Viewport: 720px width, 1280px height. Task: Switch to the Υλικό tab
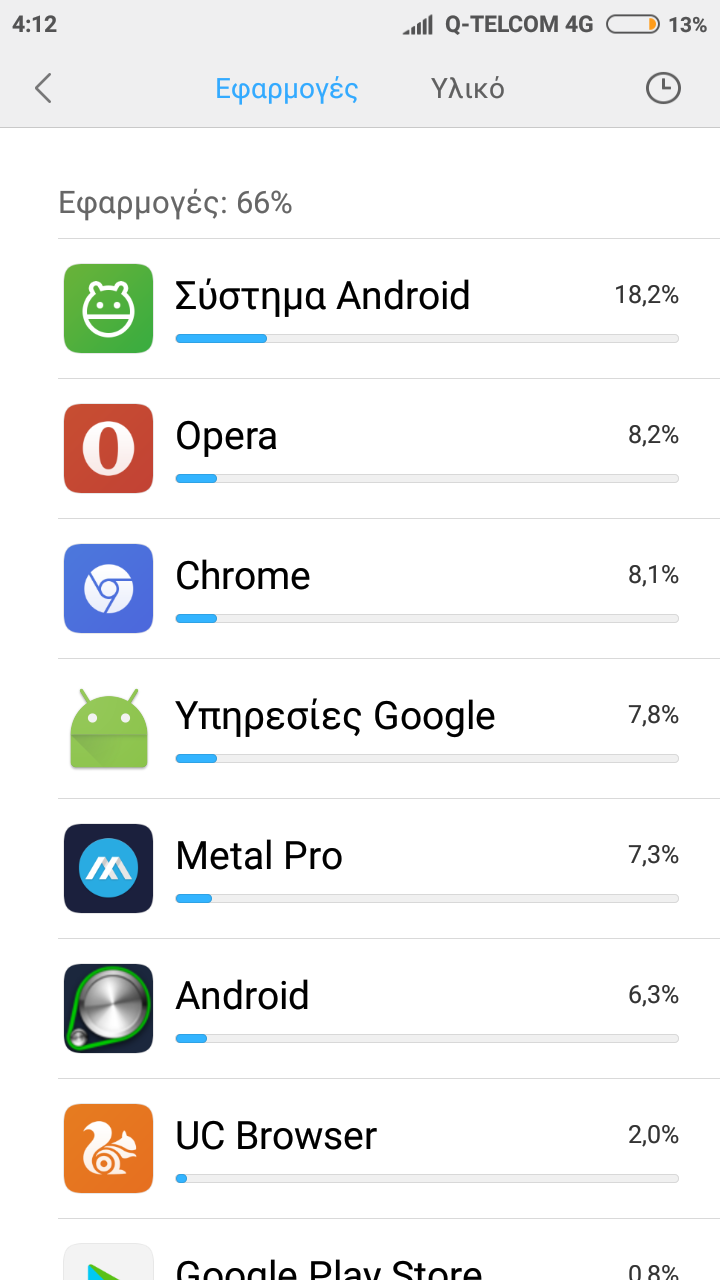pyautogui.click(x=467, y=88)
